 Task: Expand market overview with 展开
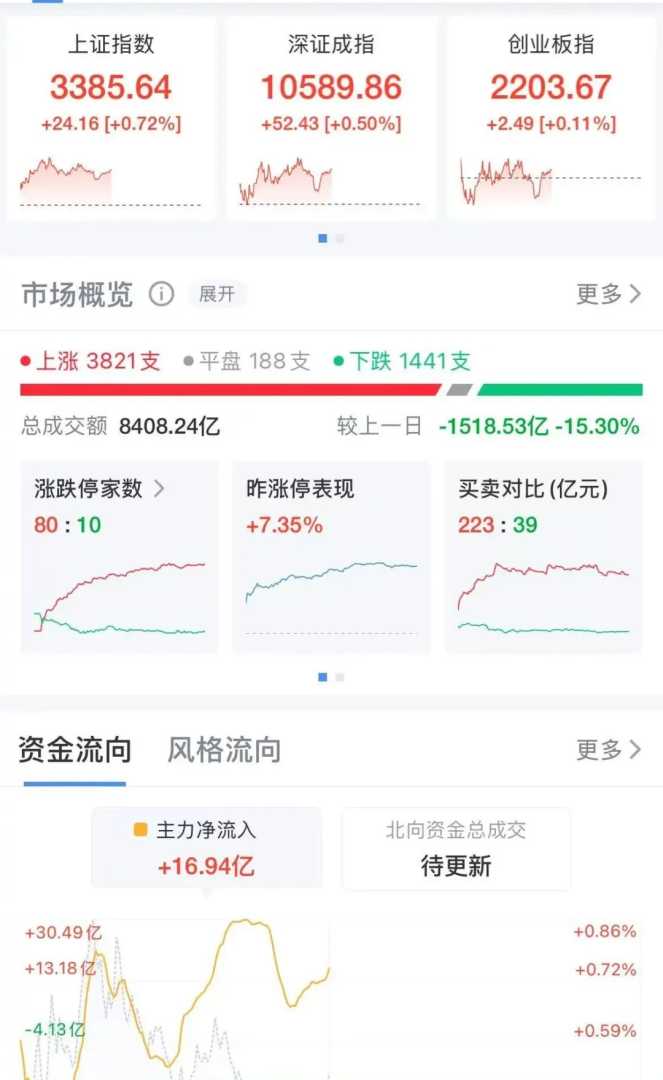[216, 294]
